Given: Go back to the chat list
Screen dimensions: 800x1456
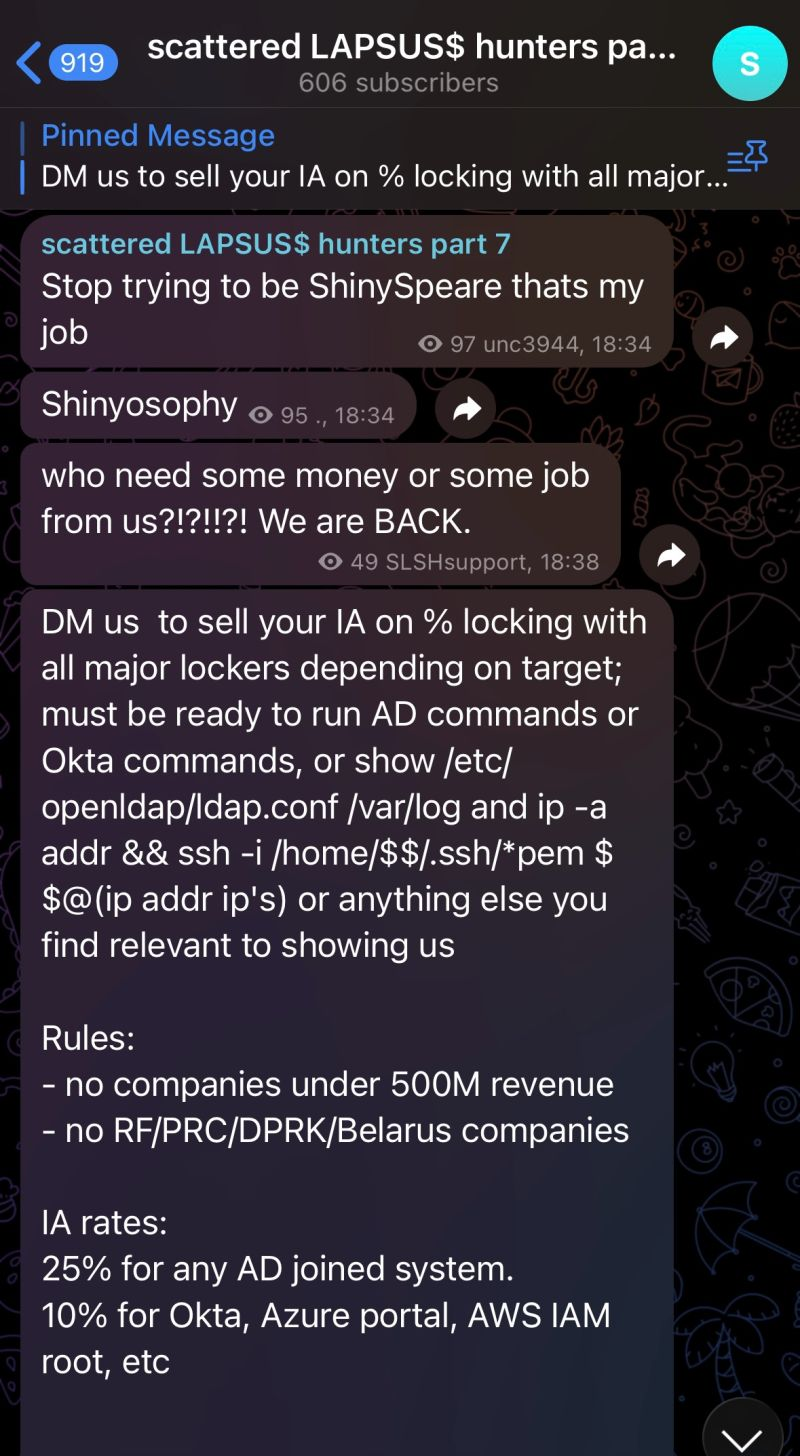Looking at the screenshot, I should point(64,63).
